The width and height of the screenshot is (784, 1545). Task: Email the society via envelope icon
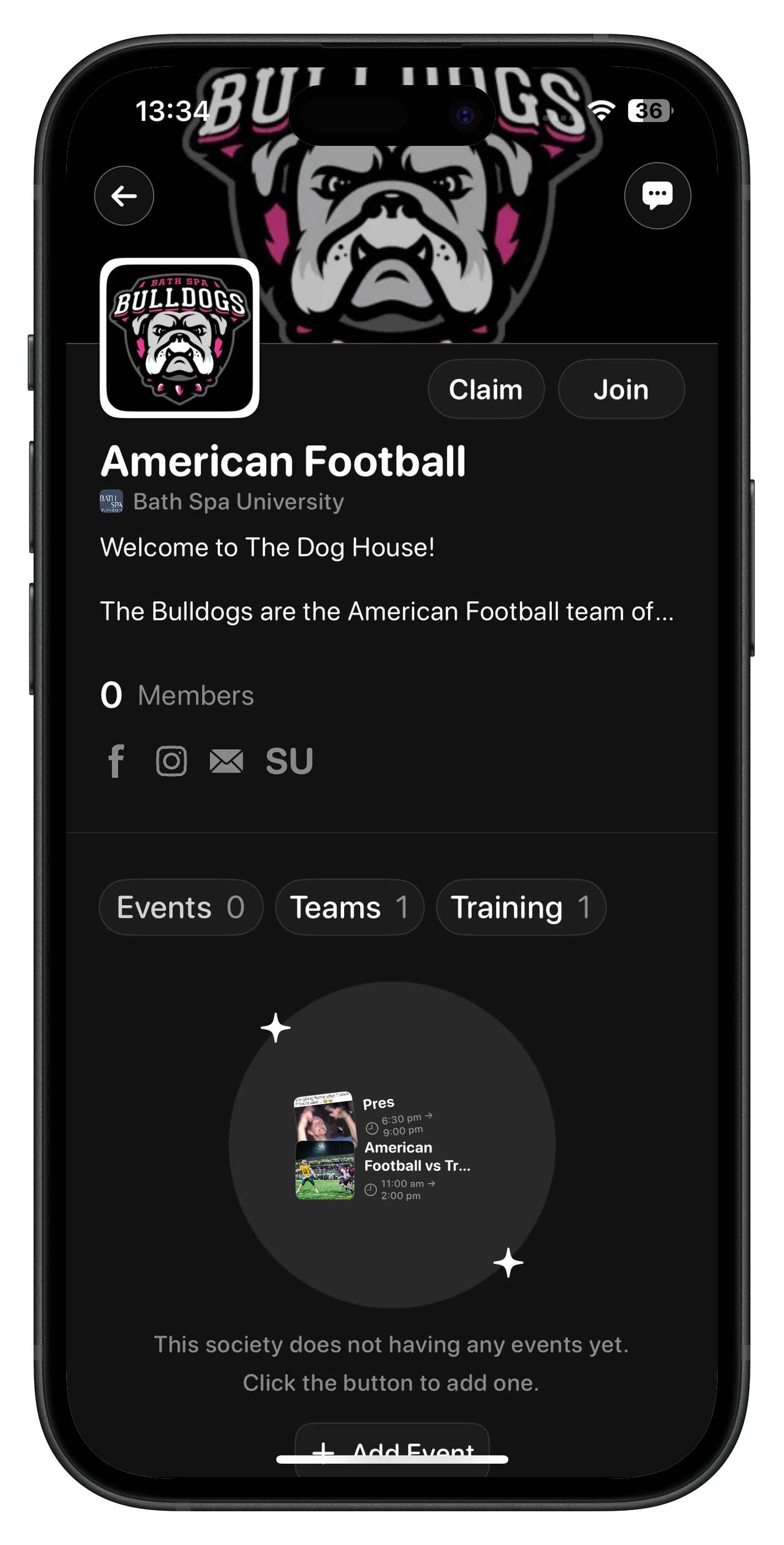click(226, 761)
